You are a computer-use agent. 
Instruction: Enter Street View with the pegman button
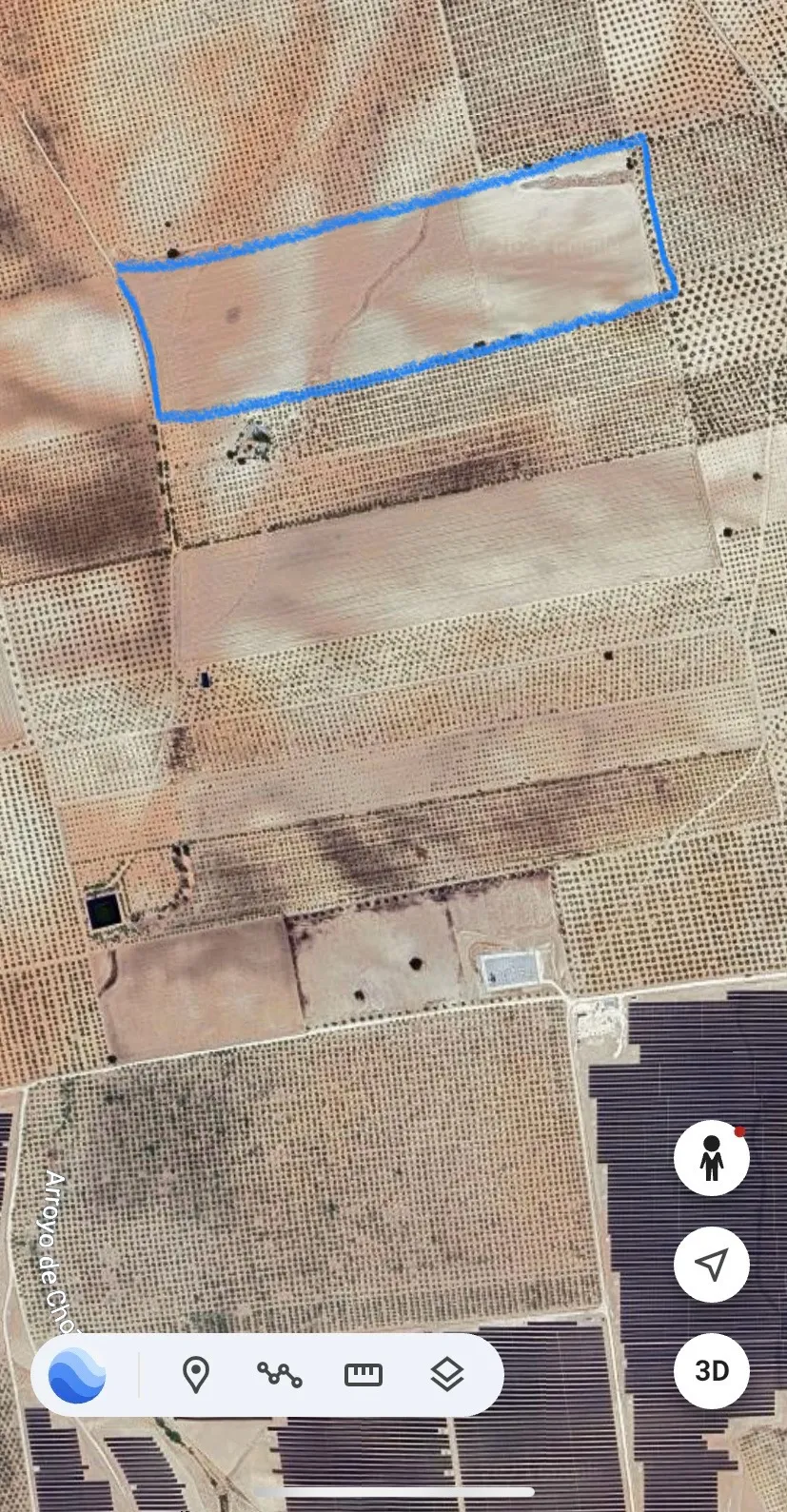pos(712,1158)
